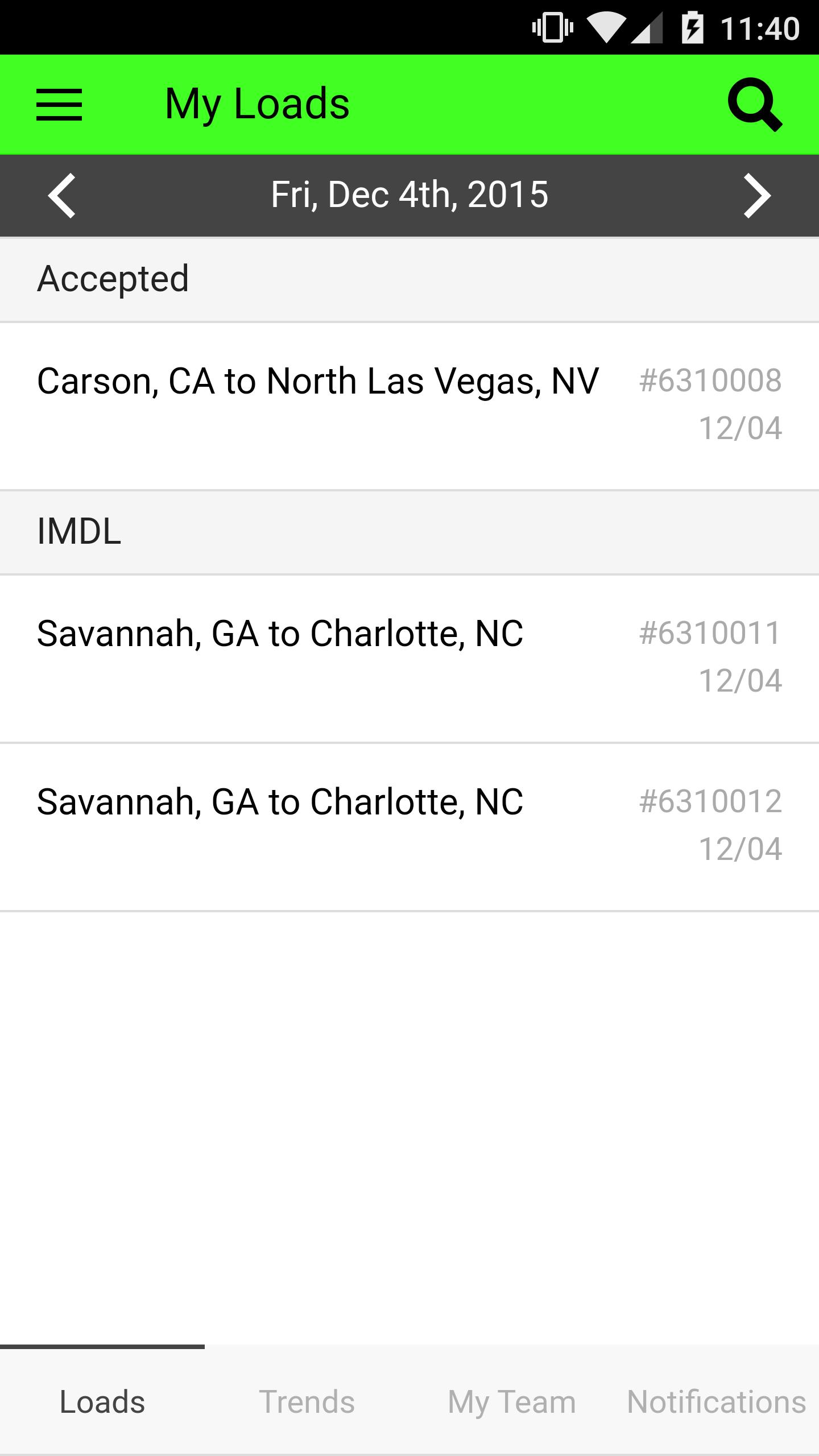Open Savannah to Charlotte load #6310011
This screenshot has height=1456, width=819.
tap(409, 658)
